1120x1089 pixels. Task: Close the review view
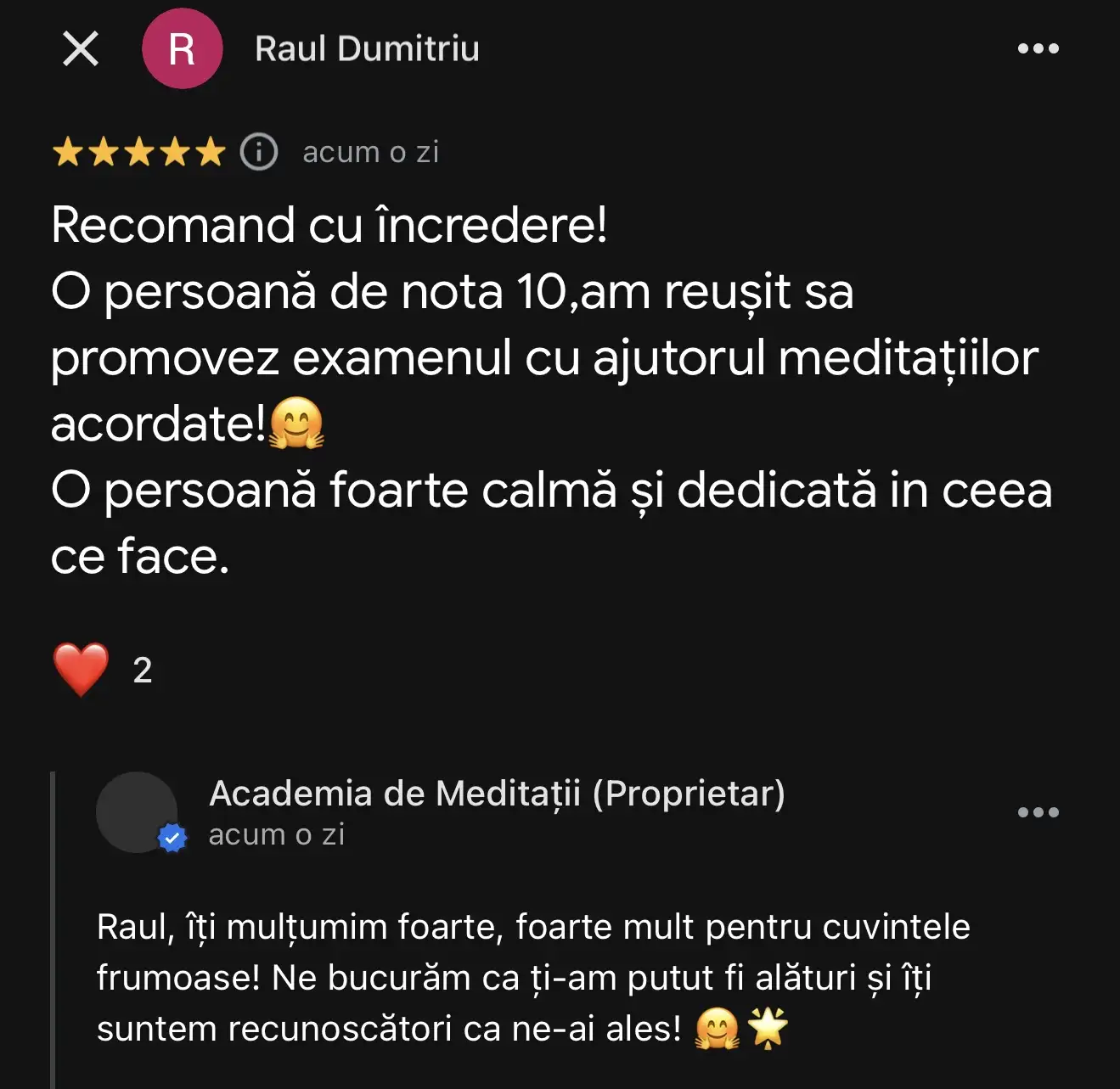coord(81,48)
